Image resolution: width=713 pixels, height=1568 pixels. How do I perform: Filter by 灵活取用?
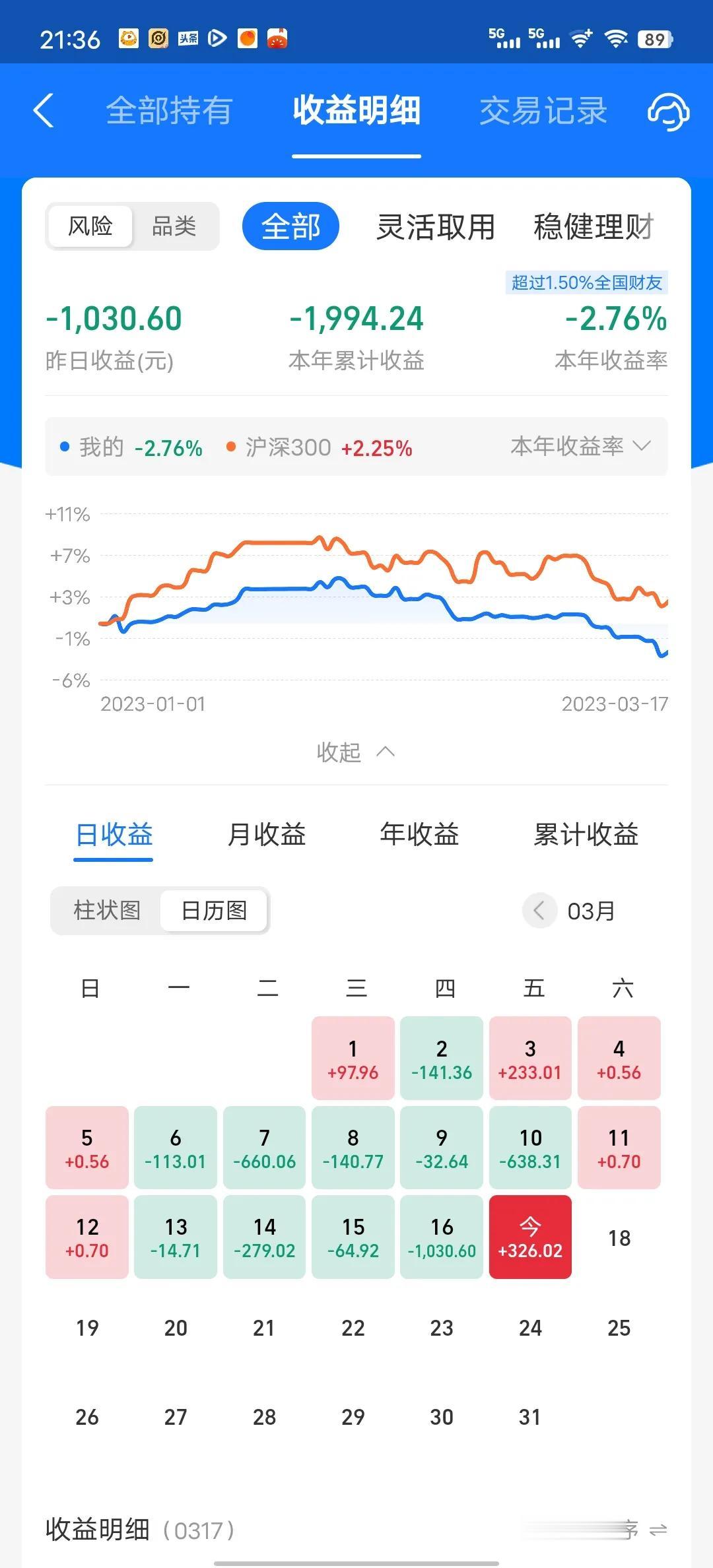click(436, 226)
